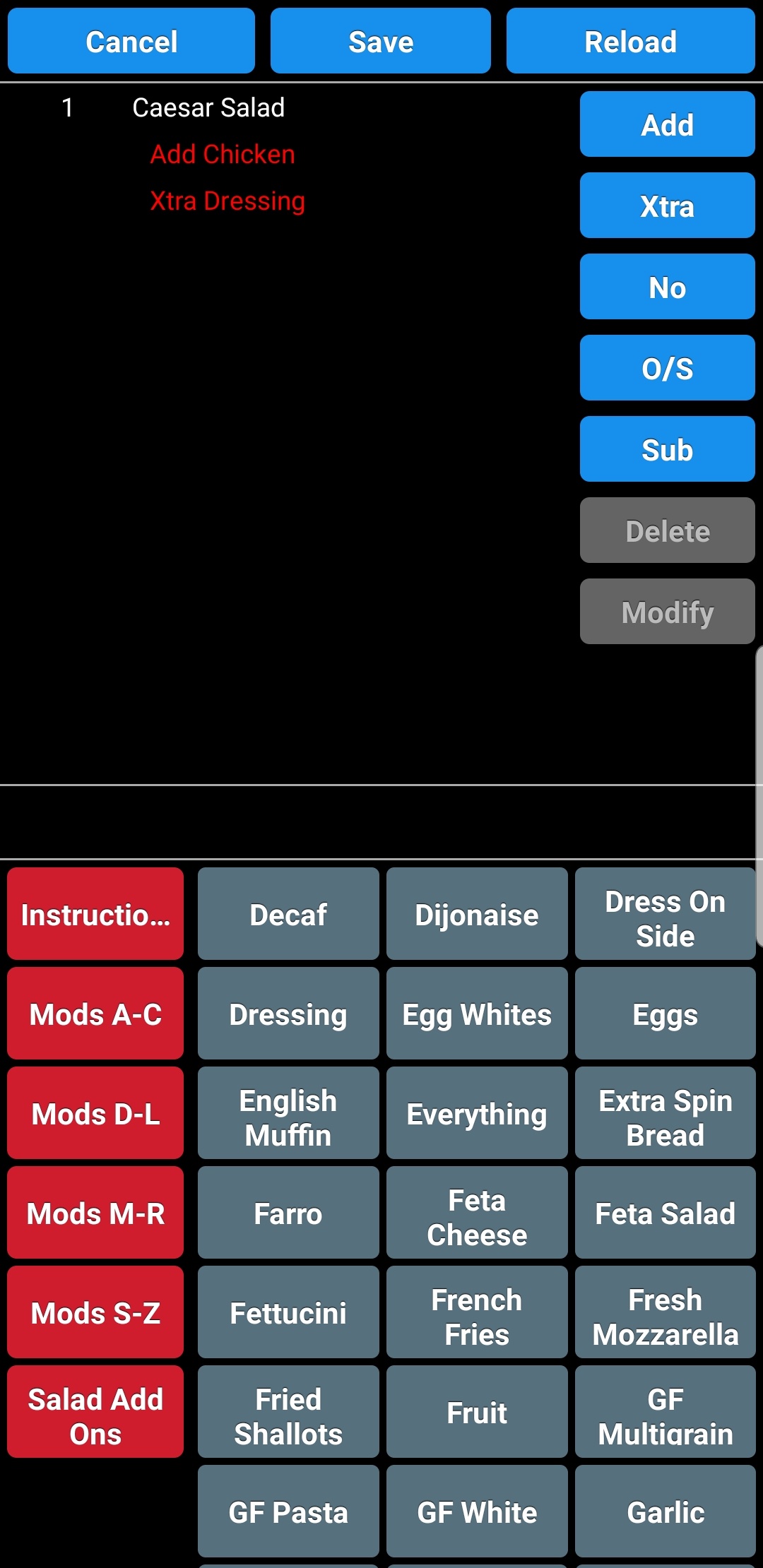Image resolution: width=763 pixels, height=1568 pixels.
Task: Select the Fried Shallots modifier
Action: pos(288,1412)
